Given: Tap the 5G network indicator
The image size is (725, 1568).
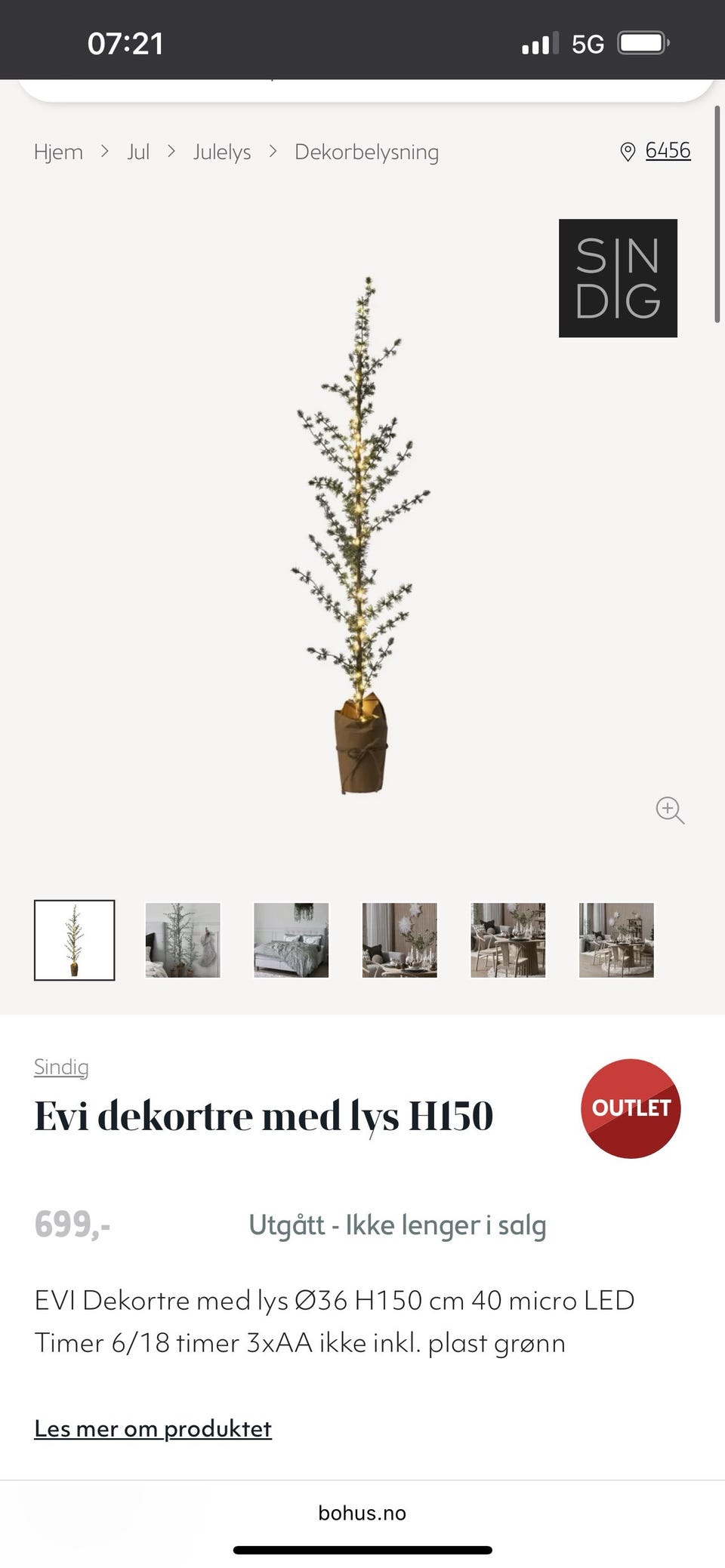Looking at the screenshot, I should point(588,43).
